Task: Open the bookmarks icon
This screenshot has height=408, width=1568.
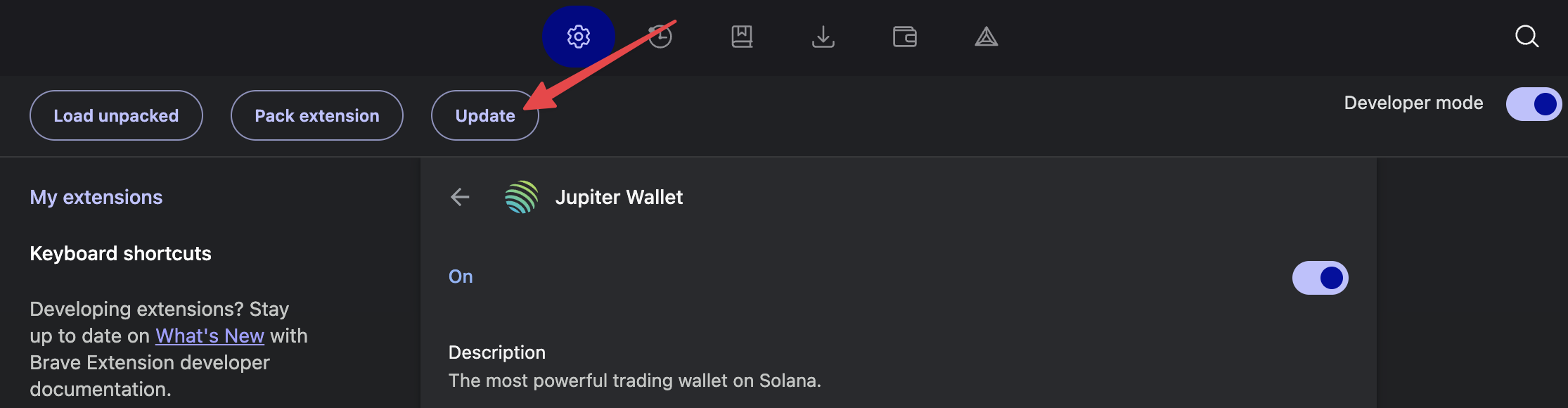Action: (742, 37)
